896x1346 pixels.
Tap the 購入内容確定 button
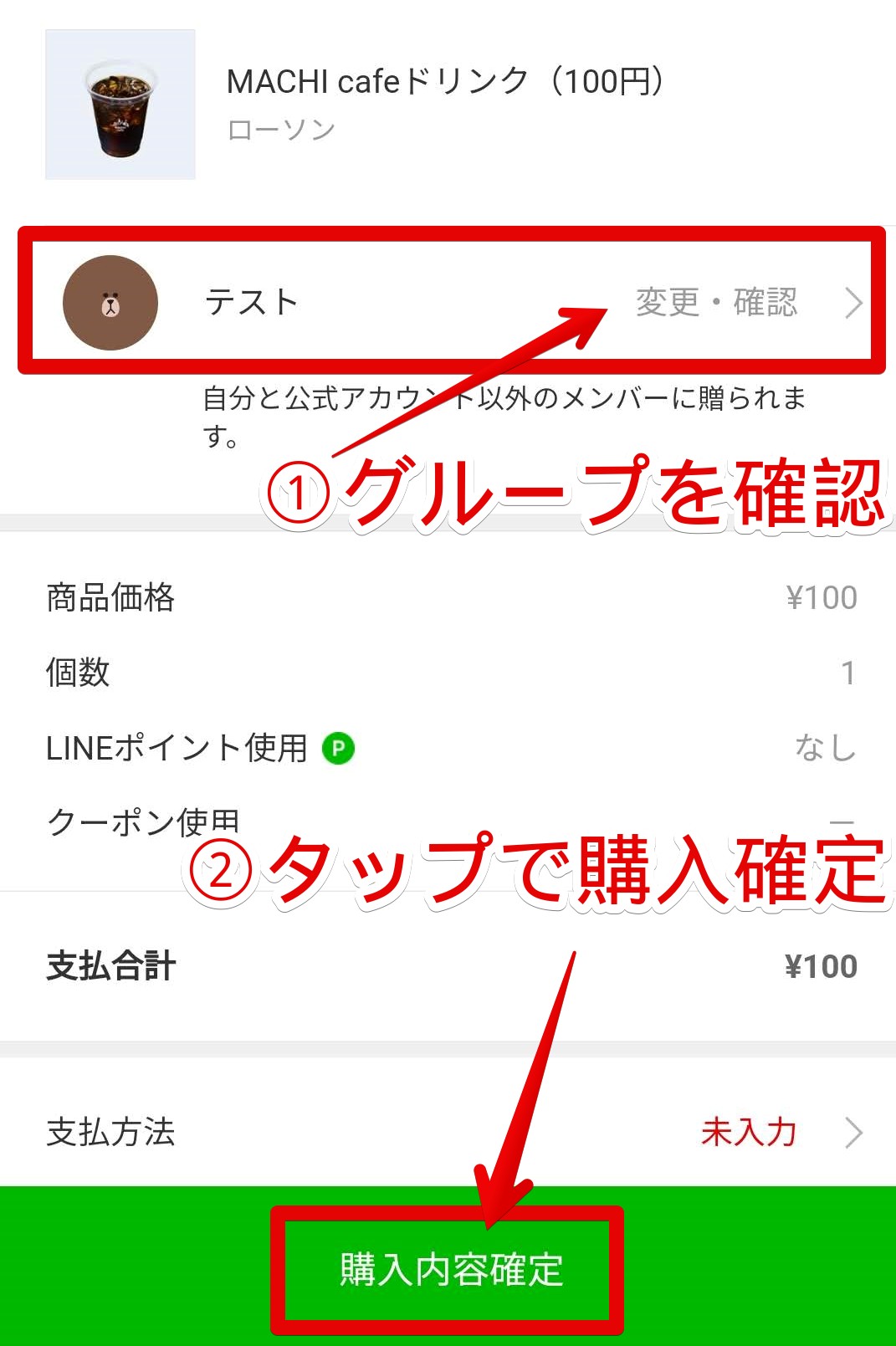click(449, 1269)
